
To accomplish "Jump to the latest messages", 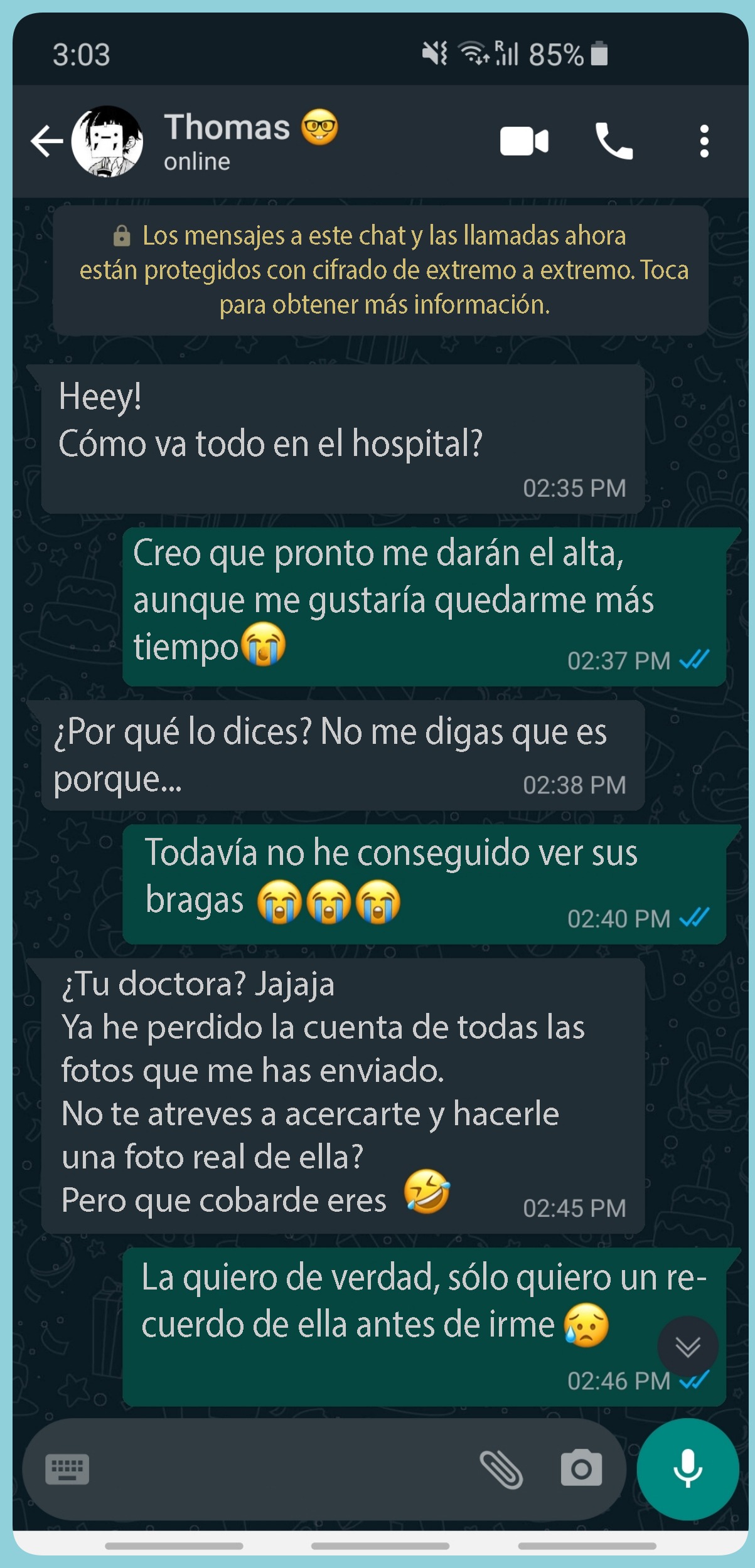I will pyautogui.click(x=687, y=1346).
